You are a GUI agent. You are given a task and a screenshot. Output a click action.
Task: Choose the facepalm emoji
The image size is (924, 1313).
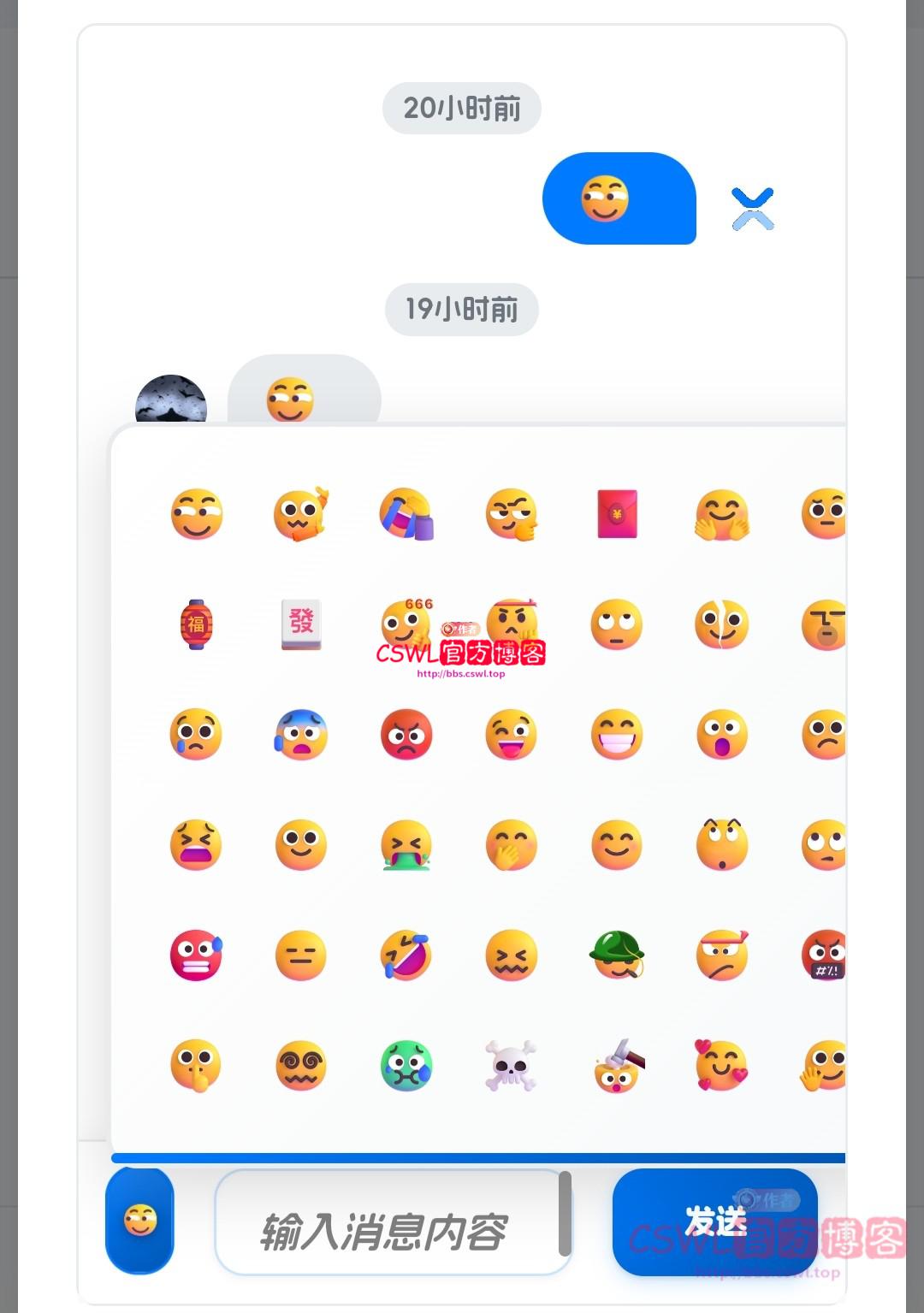(406, 514)
